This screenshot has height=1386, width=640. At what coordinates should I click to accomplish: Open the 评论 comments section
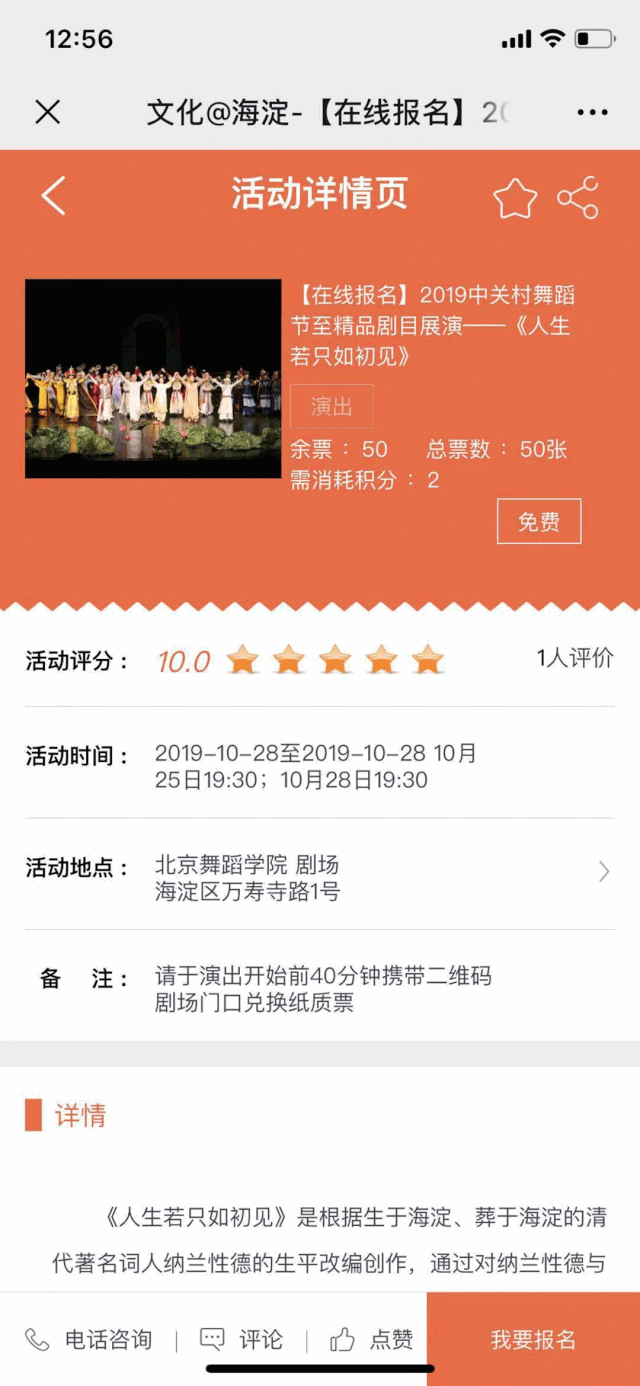(242, 1340)
